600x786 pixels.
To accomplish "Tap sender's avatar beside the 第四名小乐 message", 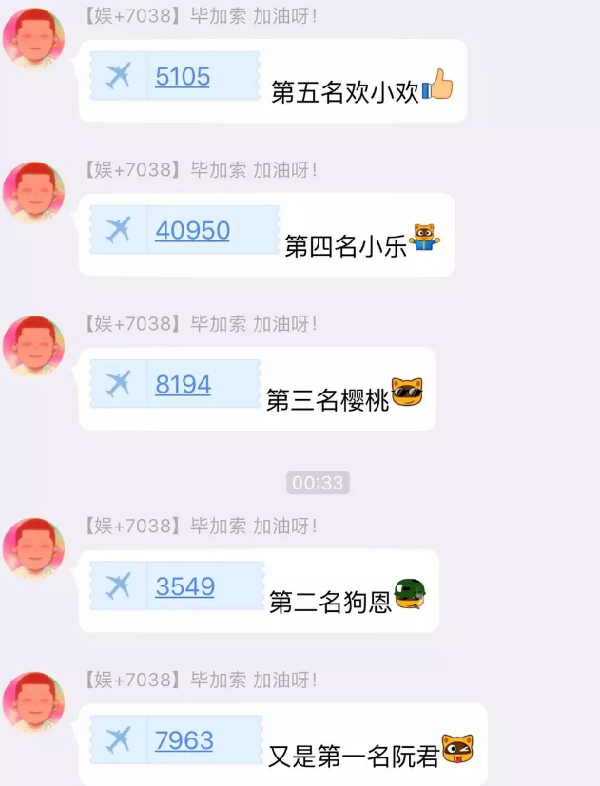I will (34, 192).
